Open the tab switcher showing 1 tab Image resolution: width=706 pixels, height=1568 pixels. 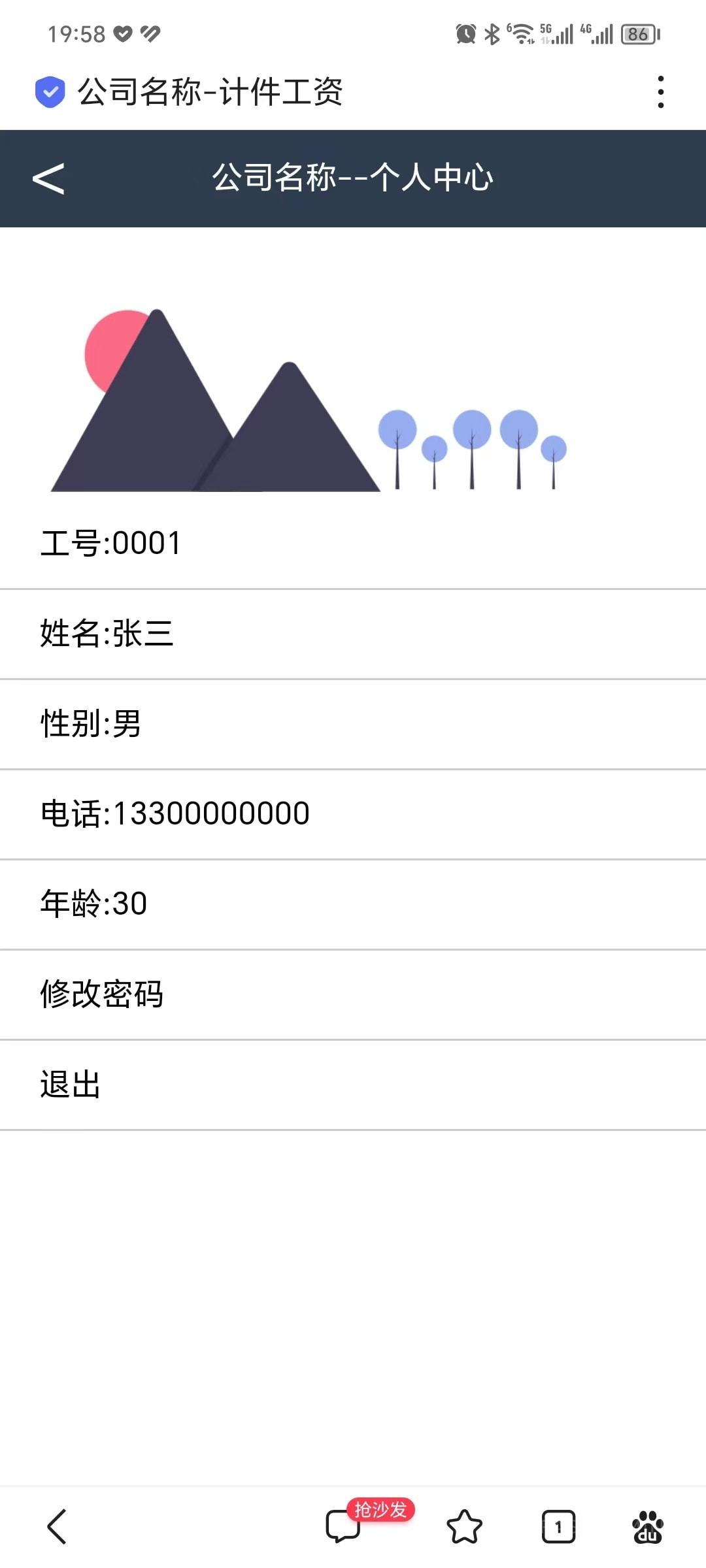558,1527
